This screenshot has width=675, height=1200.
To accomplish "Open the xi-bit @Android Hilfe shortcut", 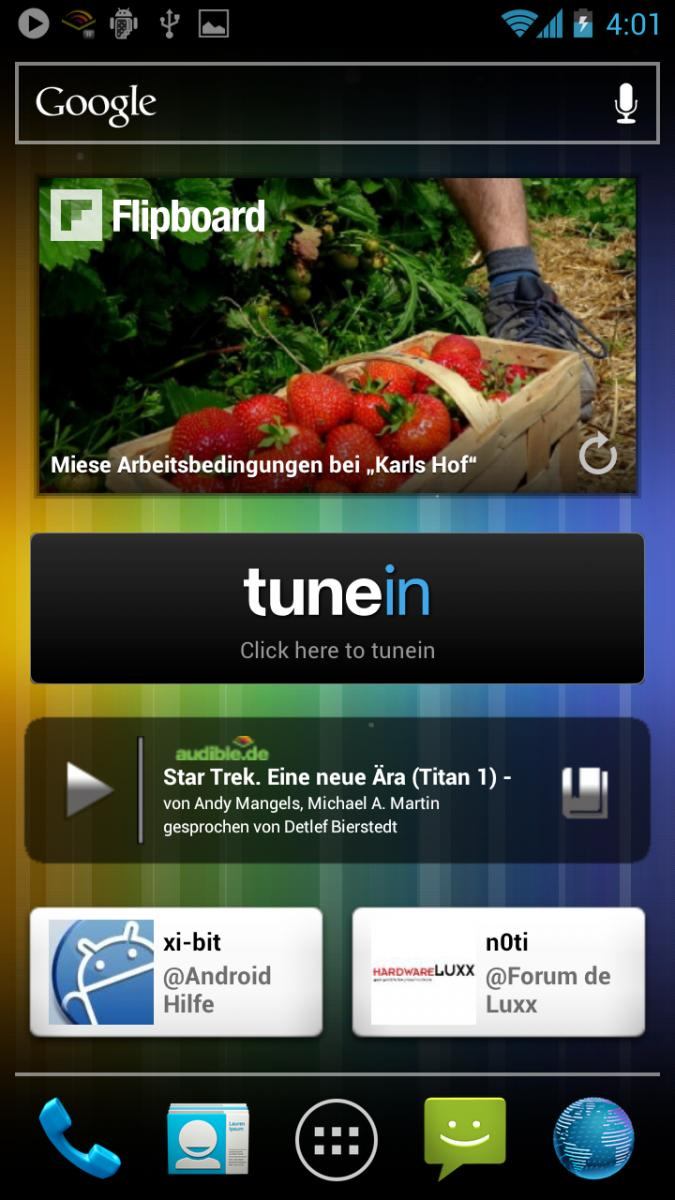I will pos(176,972).
